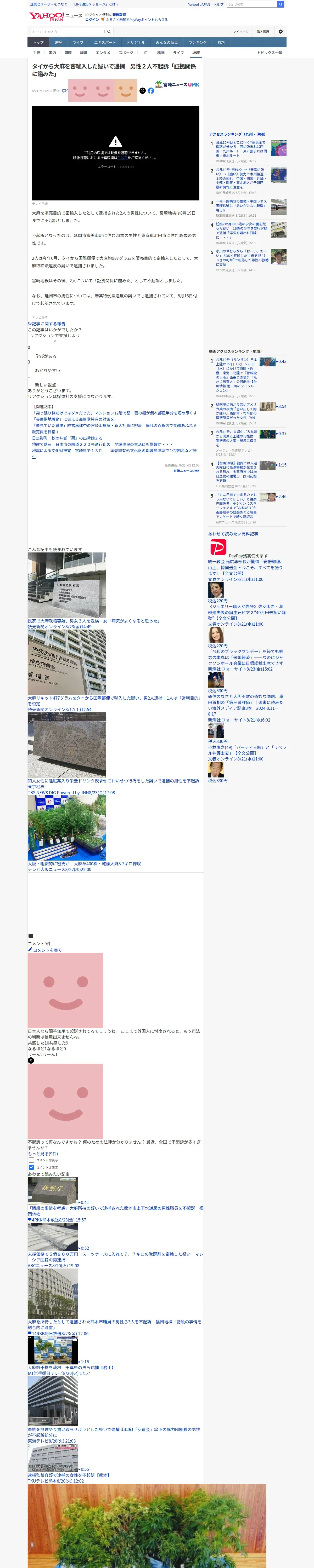
Task: Tap the ログイン link
Action: tap(92, 20)
